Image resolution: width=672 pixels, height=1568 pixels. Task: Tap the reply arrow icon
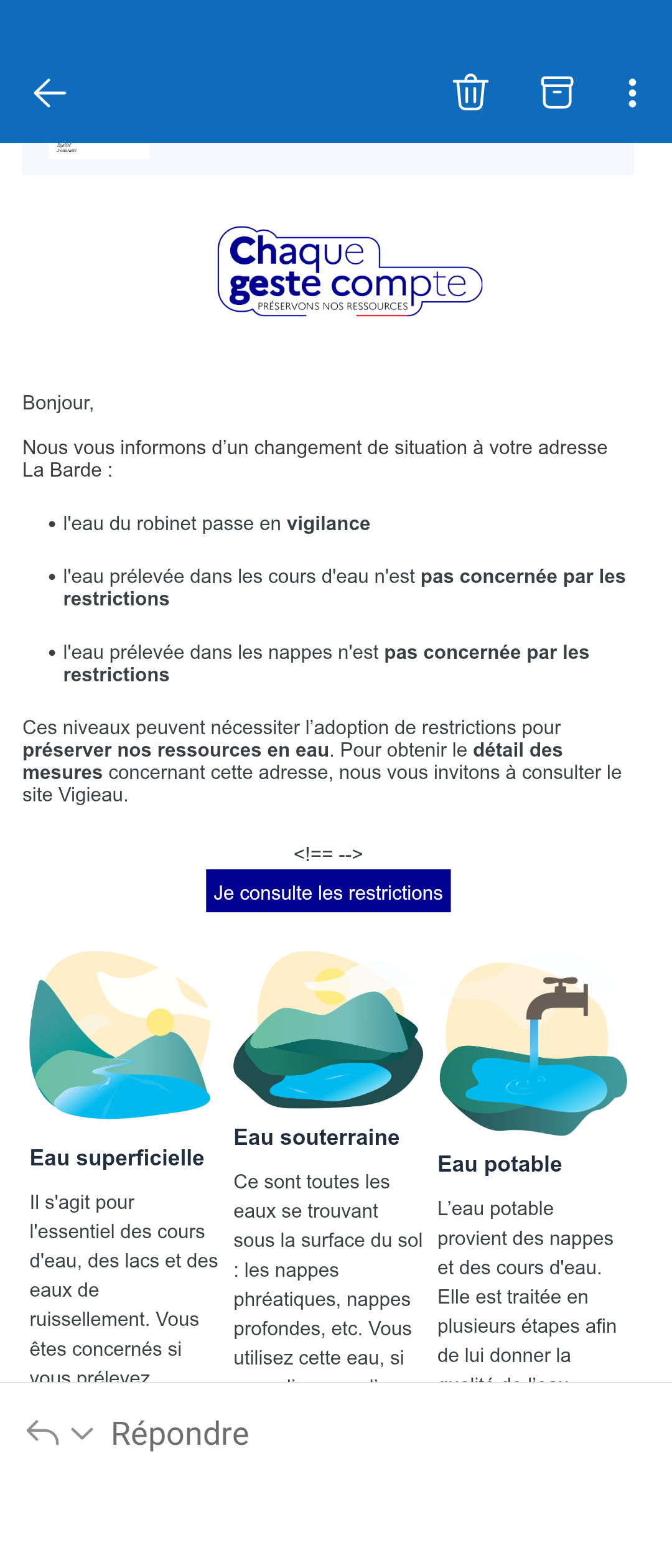pyautogui.click(x=42, y=1433)
